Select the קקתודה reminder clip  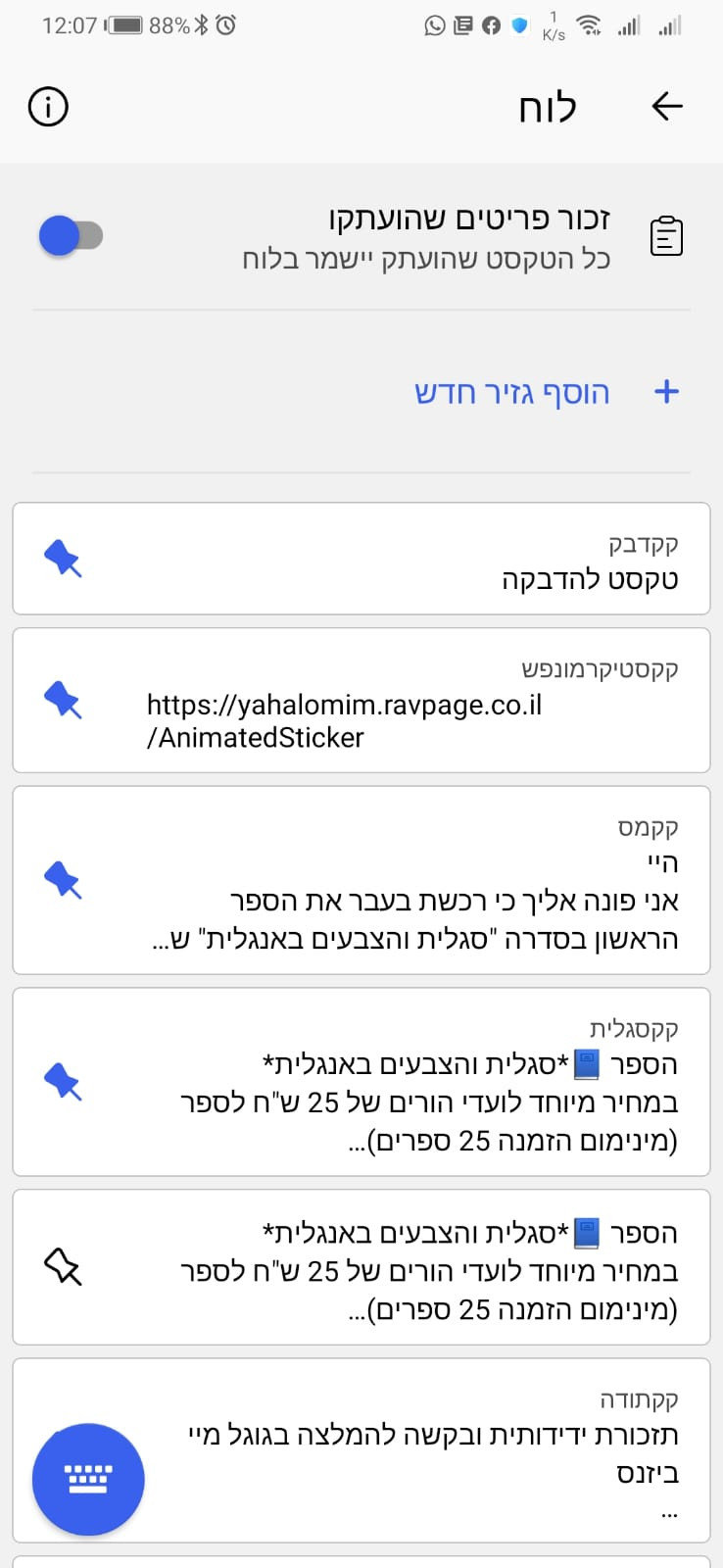click(x=361, y=1451)
